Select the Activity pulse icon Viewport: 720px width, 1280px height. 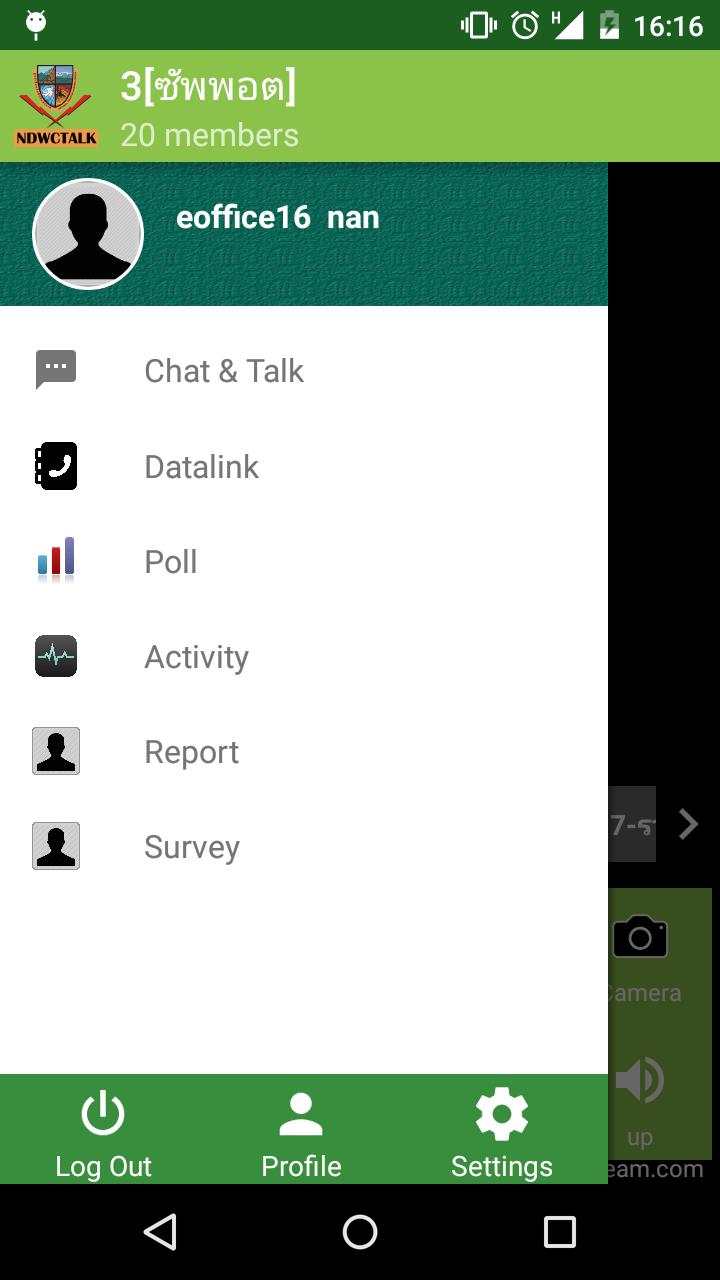(55, 656)
